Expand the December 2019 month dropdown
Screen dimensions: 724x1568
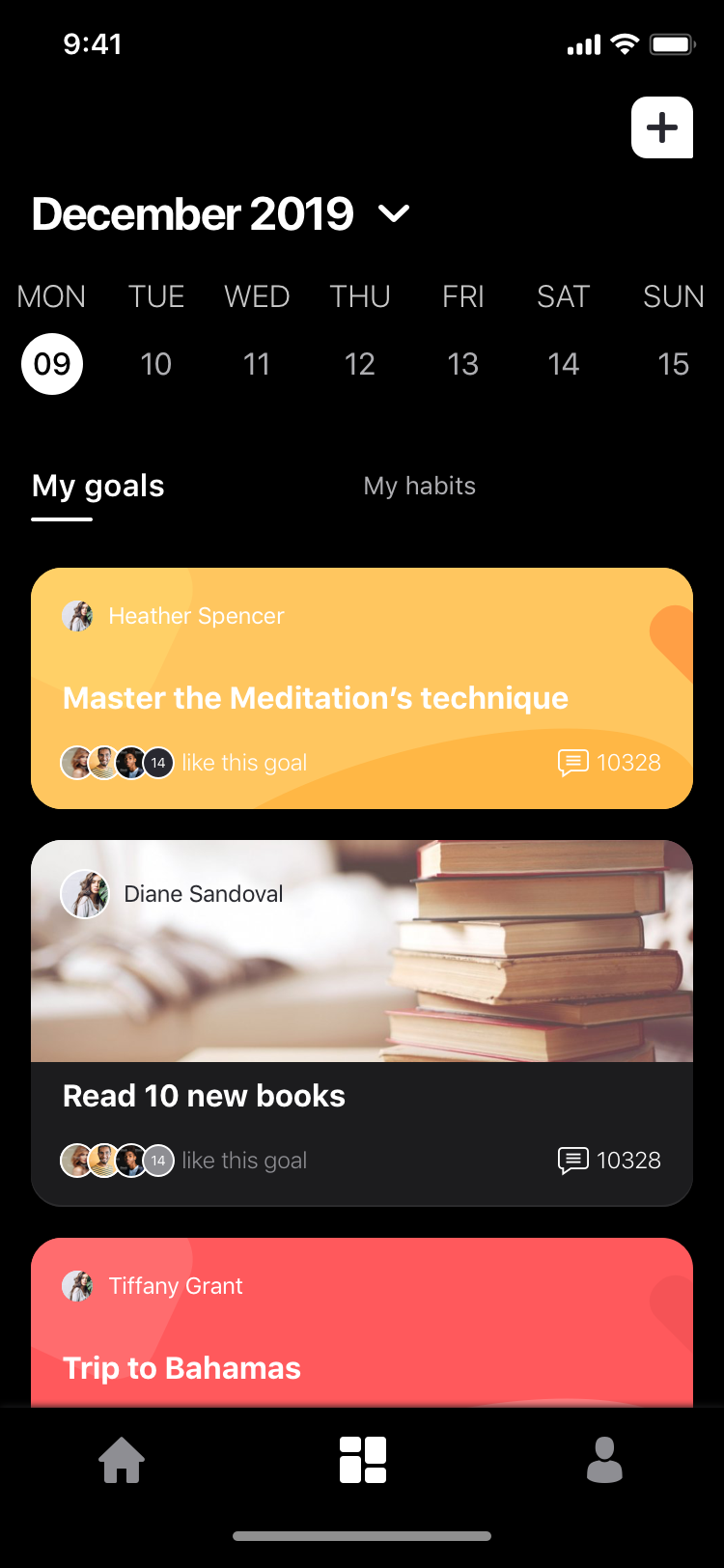point(394,213)
